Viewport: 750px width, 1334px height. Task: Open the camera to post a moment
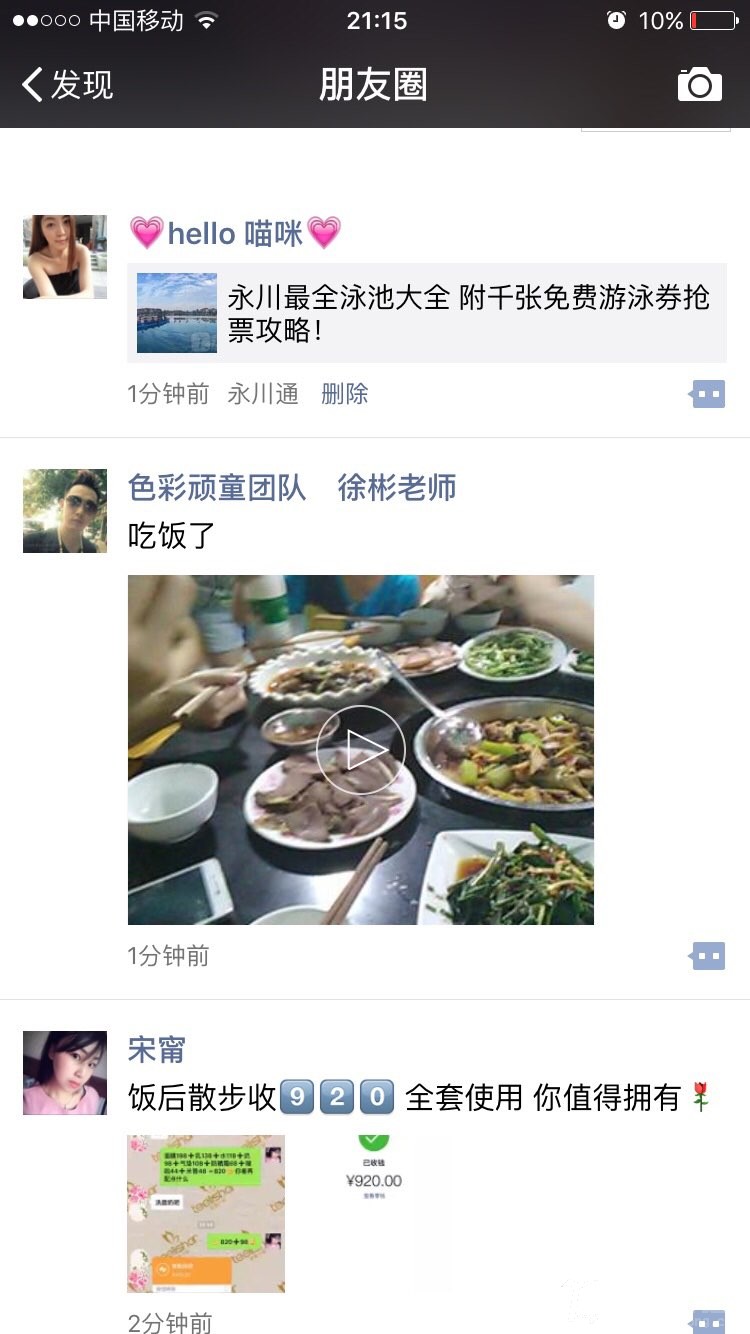[x=699, y=85]
